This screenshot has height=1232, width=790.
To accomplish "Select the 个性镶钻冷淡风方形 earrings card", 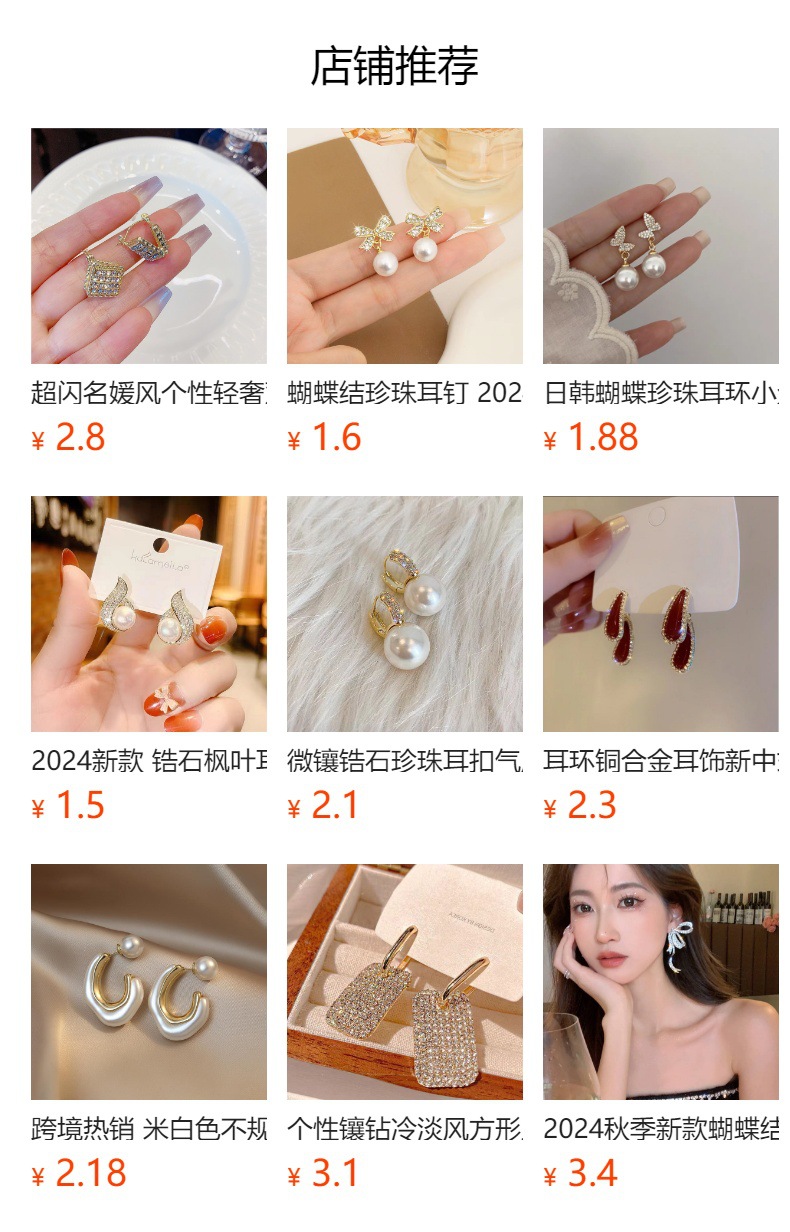I will point(404,982).
